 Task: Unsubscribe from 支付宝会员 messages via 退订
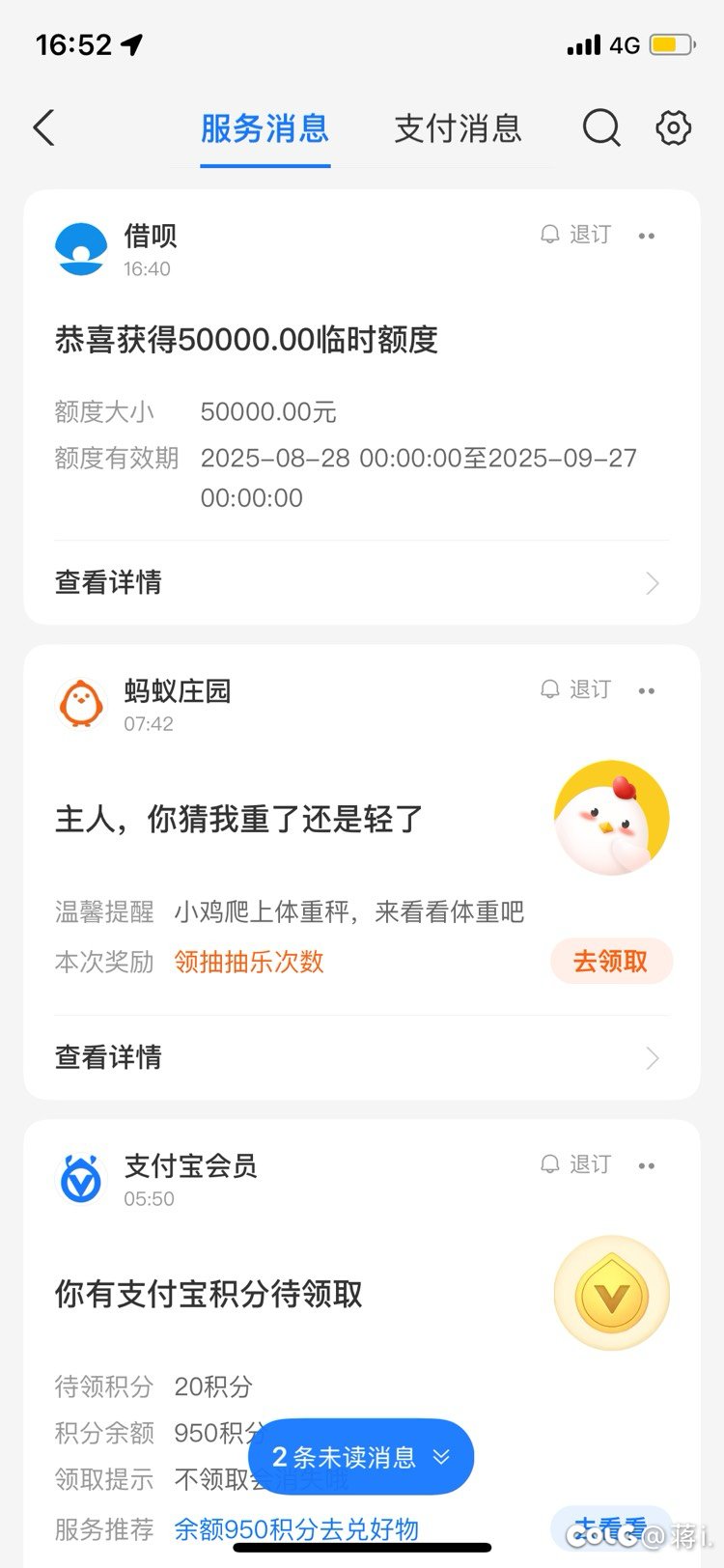pos(576,1164)
